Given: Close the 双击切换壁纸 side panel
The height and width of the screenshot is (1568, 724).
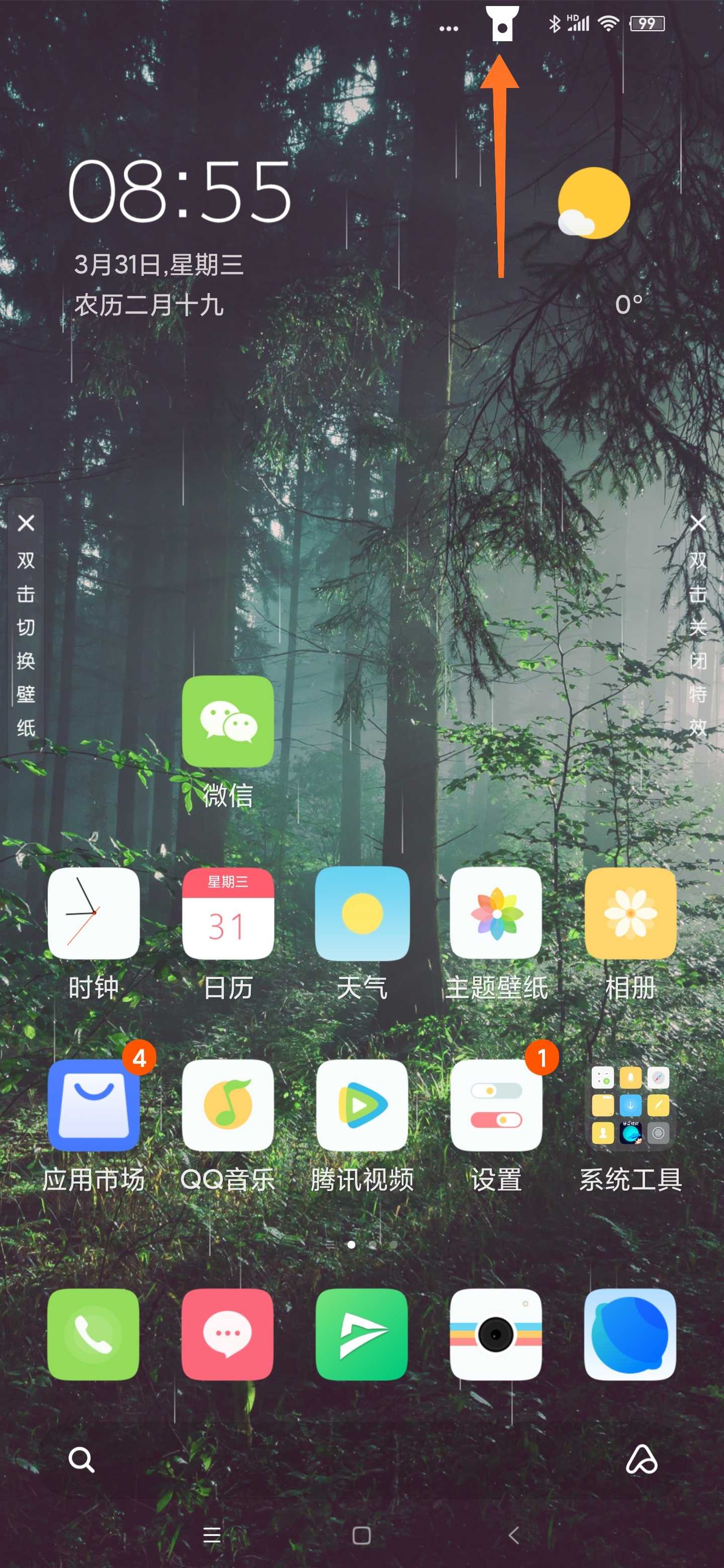Looking at the screenshot, I should click(26, 523).
